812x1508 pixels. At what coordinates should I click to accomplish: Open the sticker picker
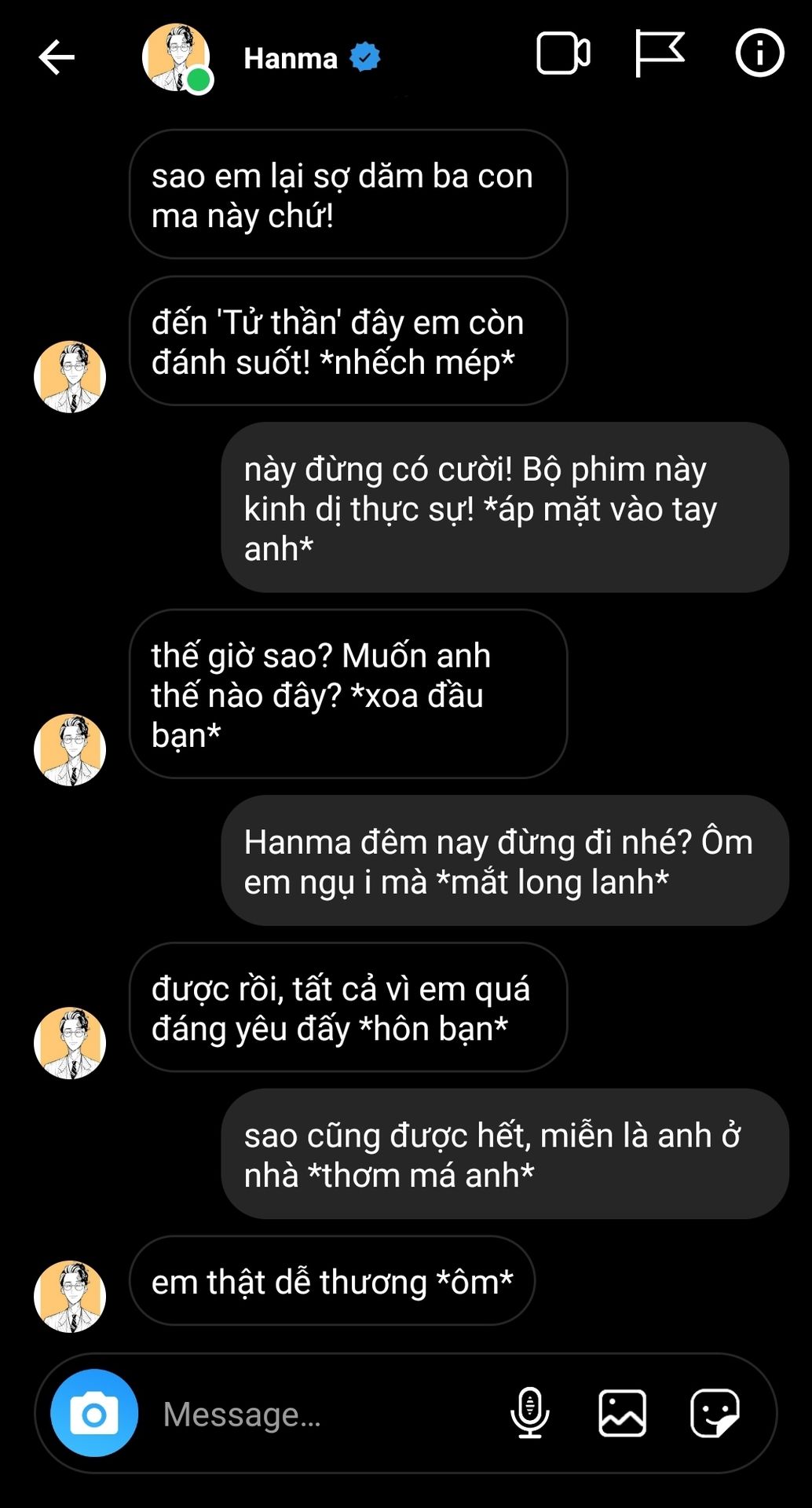714,1413
